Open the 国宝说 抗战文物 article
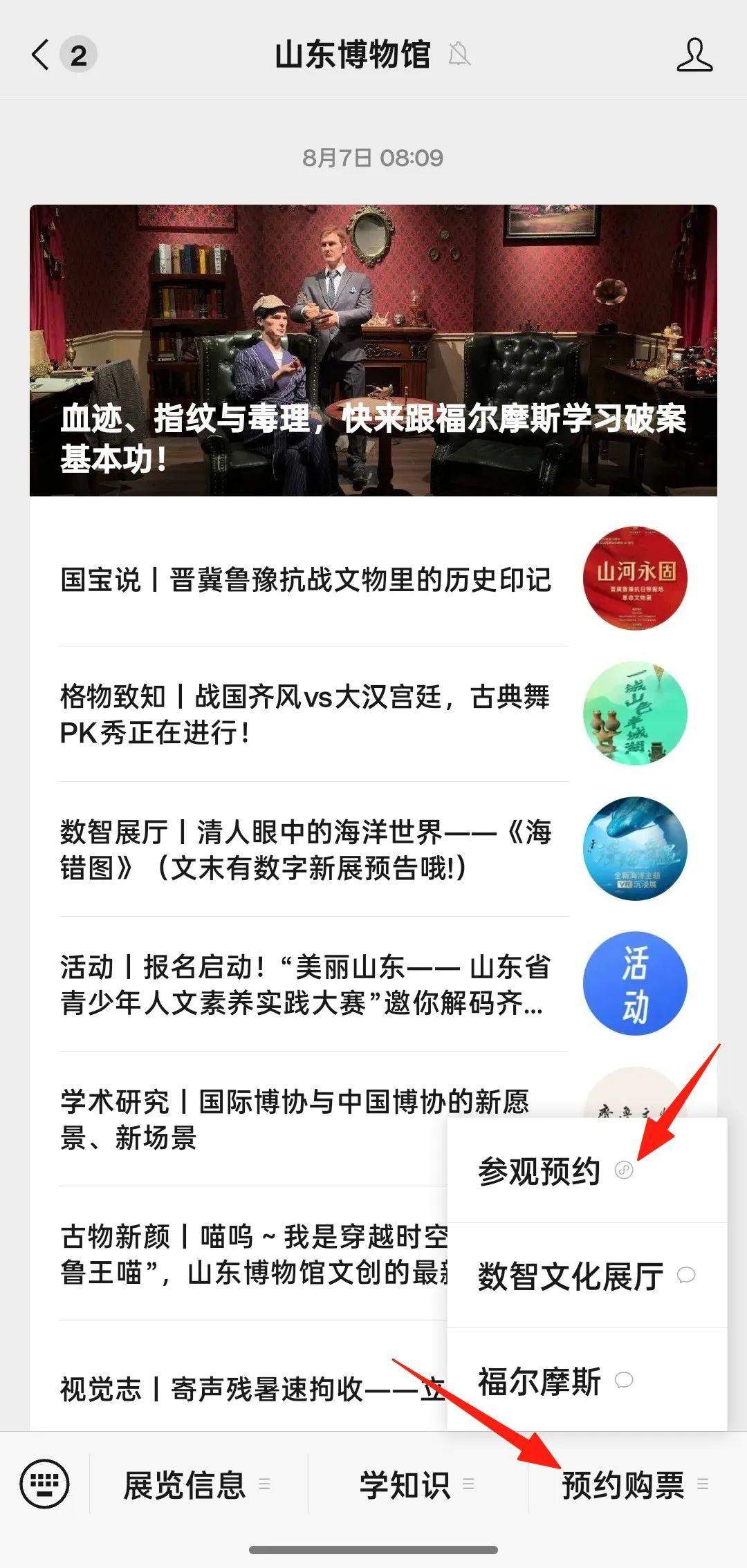 [x=304, y=581]
